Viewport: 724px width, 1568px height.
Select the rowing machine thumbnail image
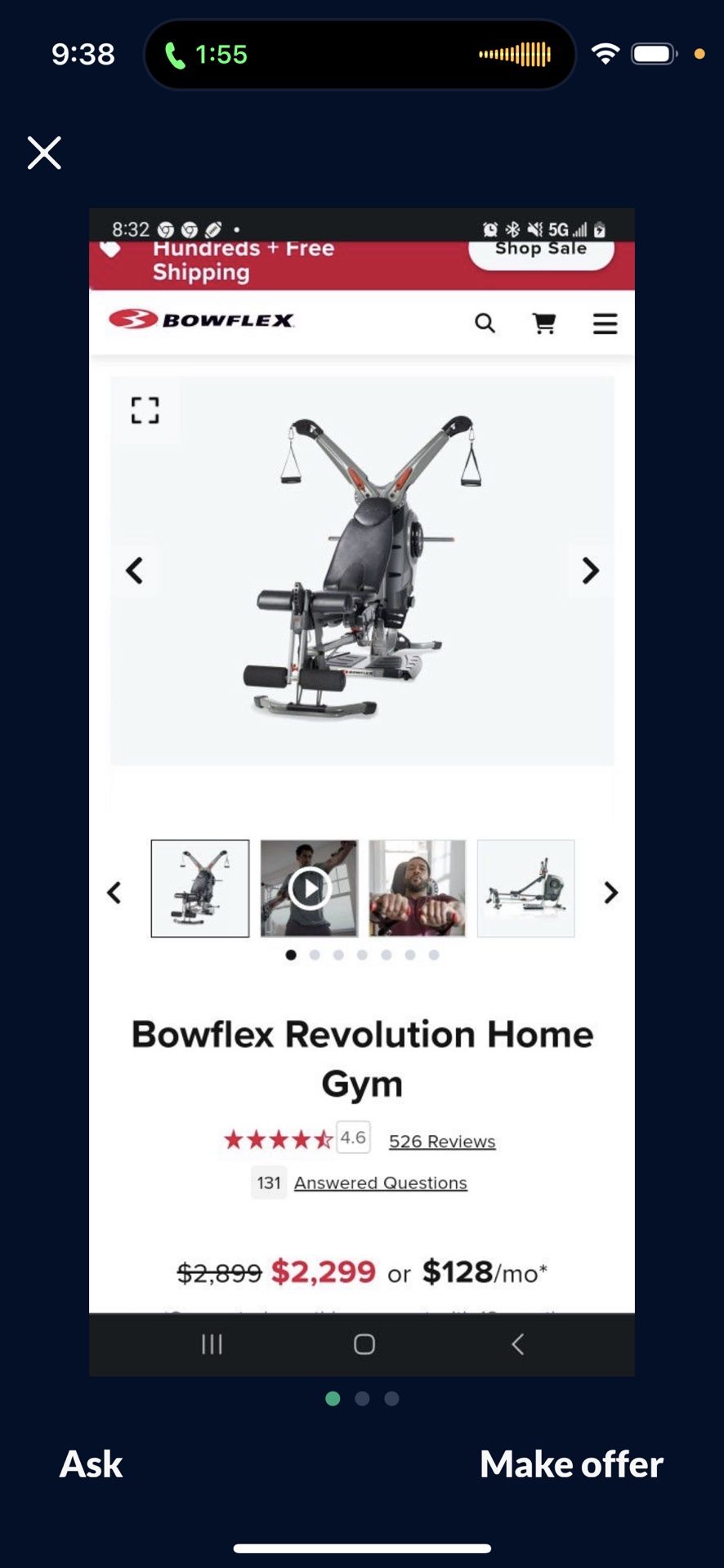point(525,889)
